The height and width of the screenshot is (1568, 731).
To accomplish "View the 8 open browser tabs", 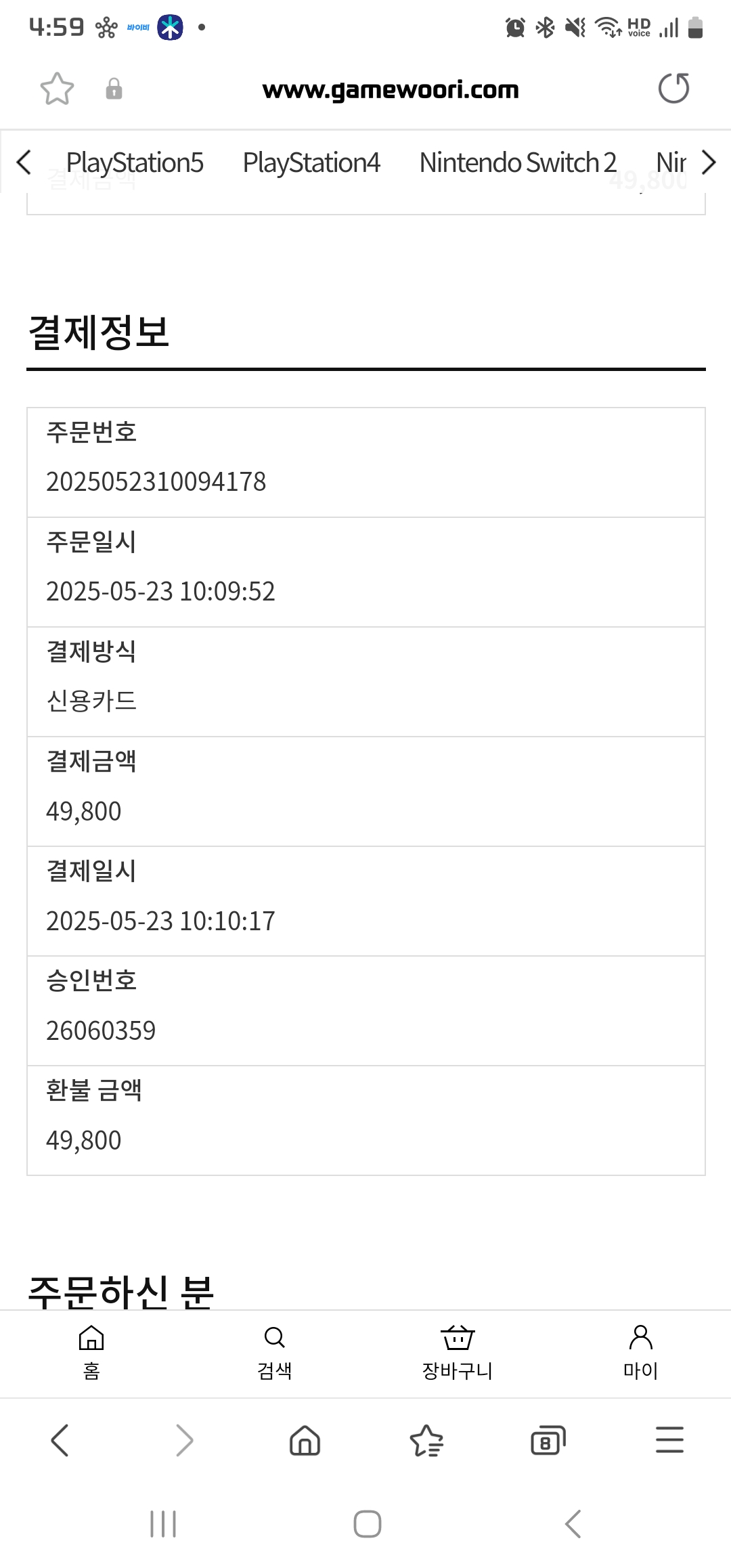I will click(548, 1440).
